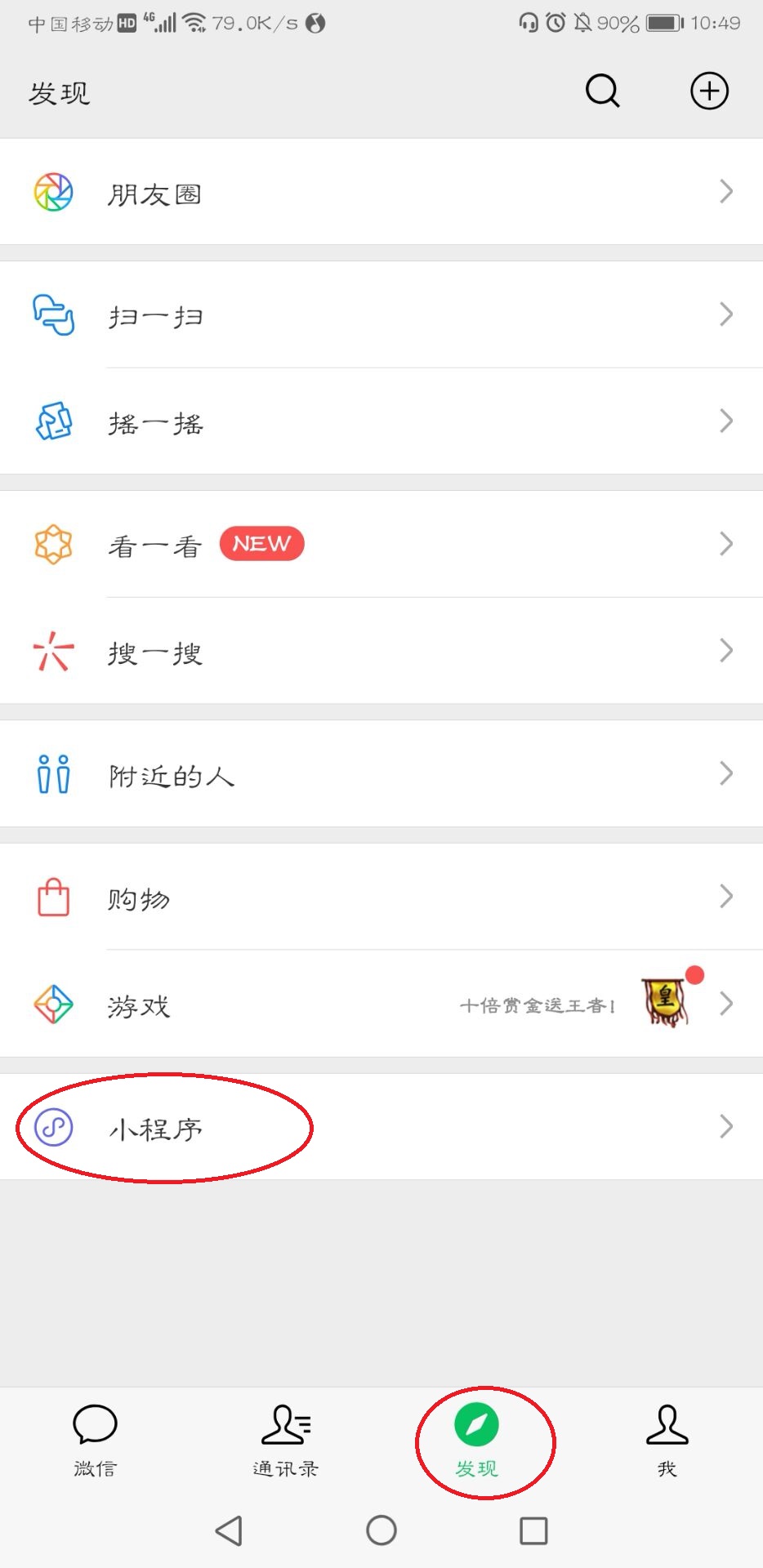Expand the 小程序 row chevron
This screenshot has height=1568, width=763.
coord(725,1127)
